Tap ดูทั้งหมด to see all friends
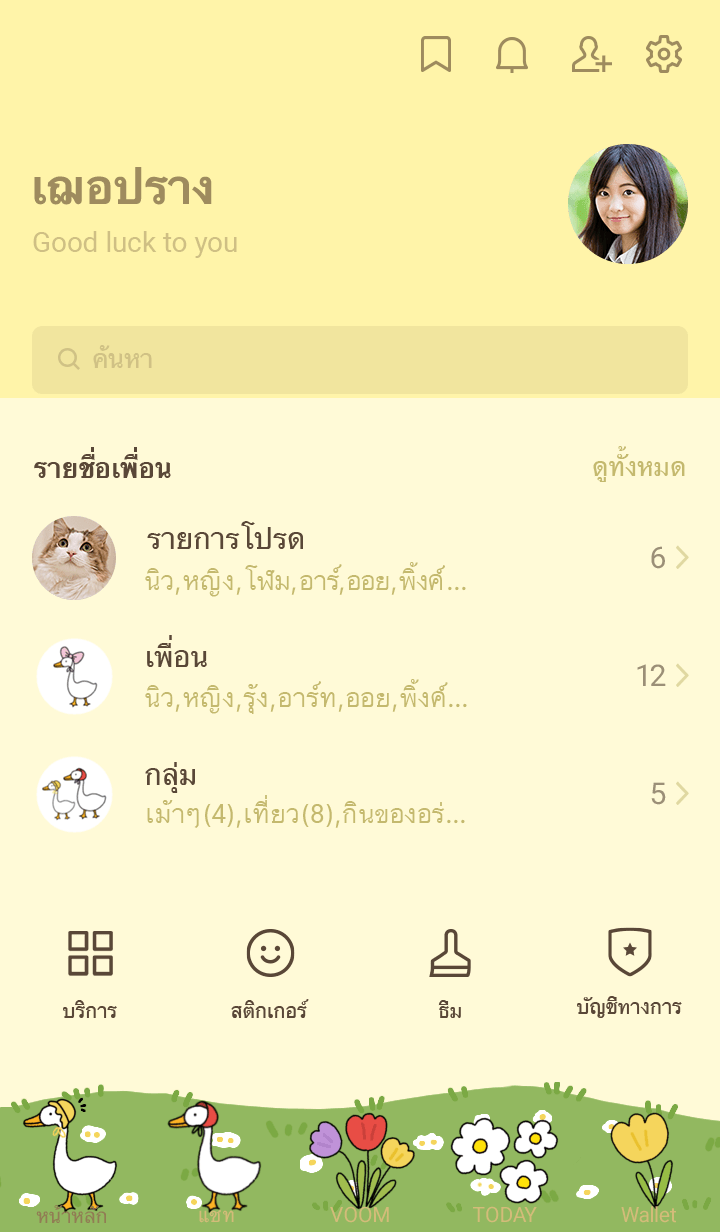This screenshot has height=1232, width=720. tap(638, 468)
